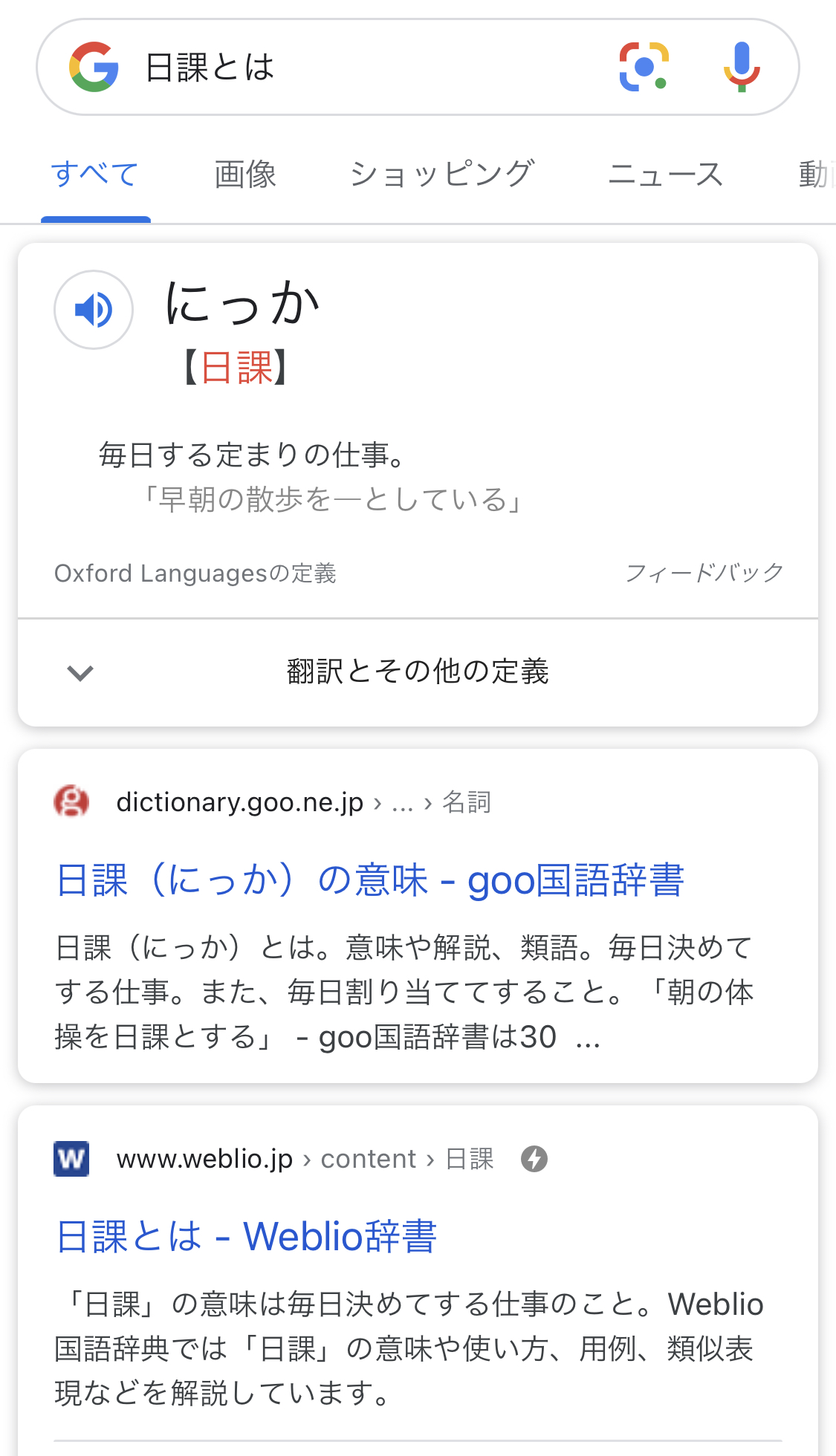Start voice search with the microphone
The width and height of the screenshot is (836, 1456).
coord(742,67)
